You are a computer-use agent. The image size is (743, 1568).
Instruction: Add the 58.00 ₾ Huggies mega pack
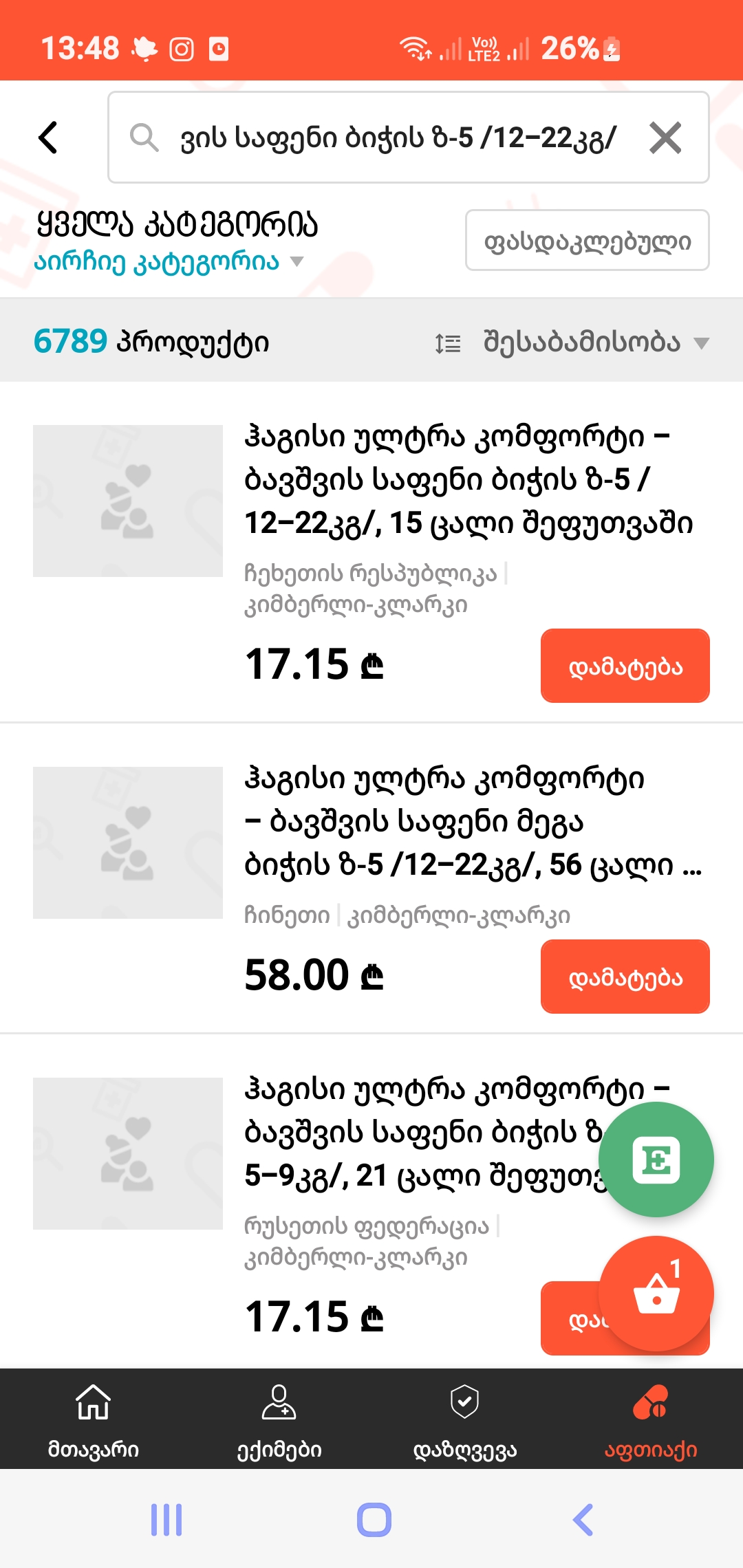coord(625,977)
